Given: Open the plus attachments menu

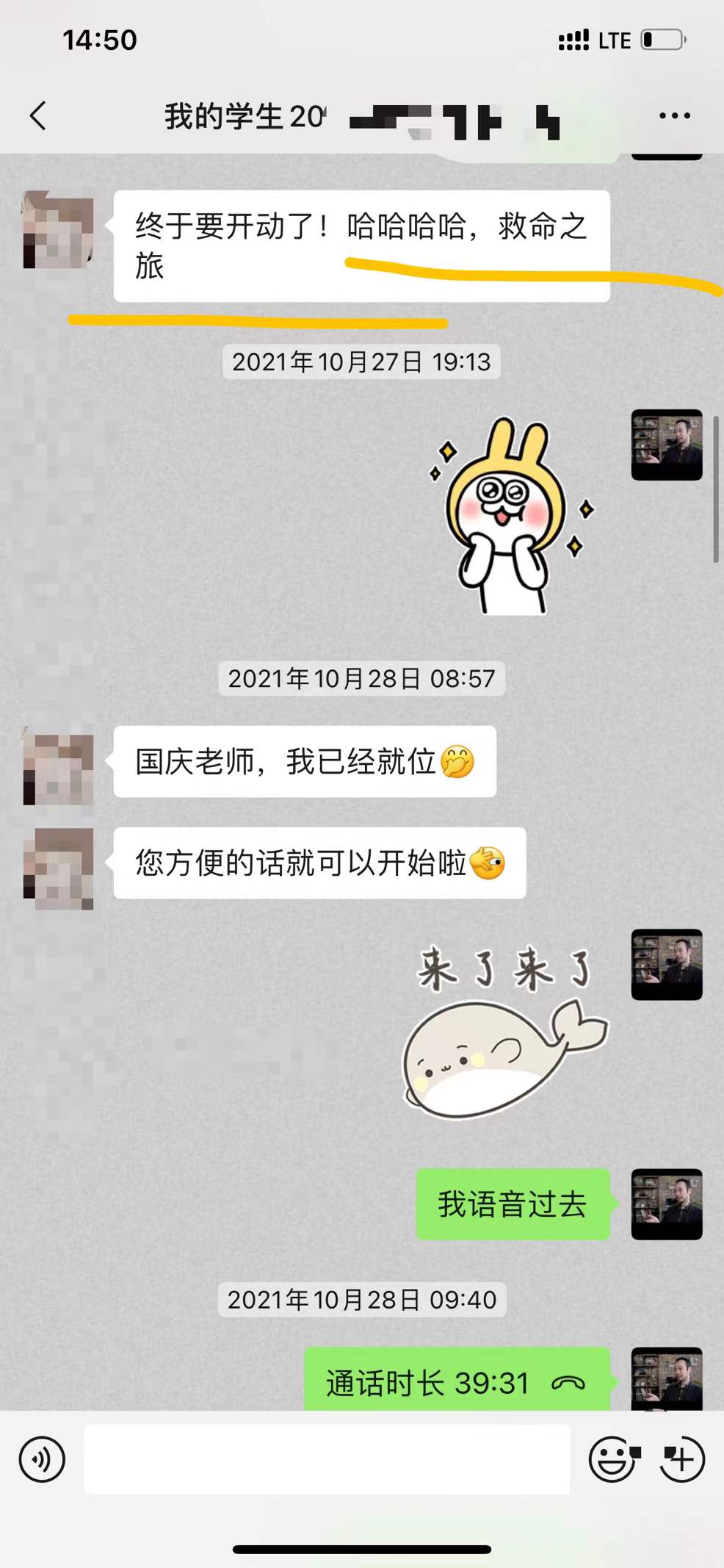Looking at the screenshot, I should 681,1459.
